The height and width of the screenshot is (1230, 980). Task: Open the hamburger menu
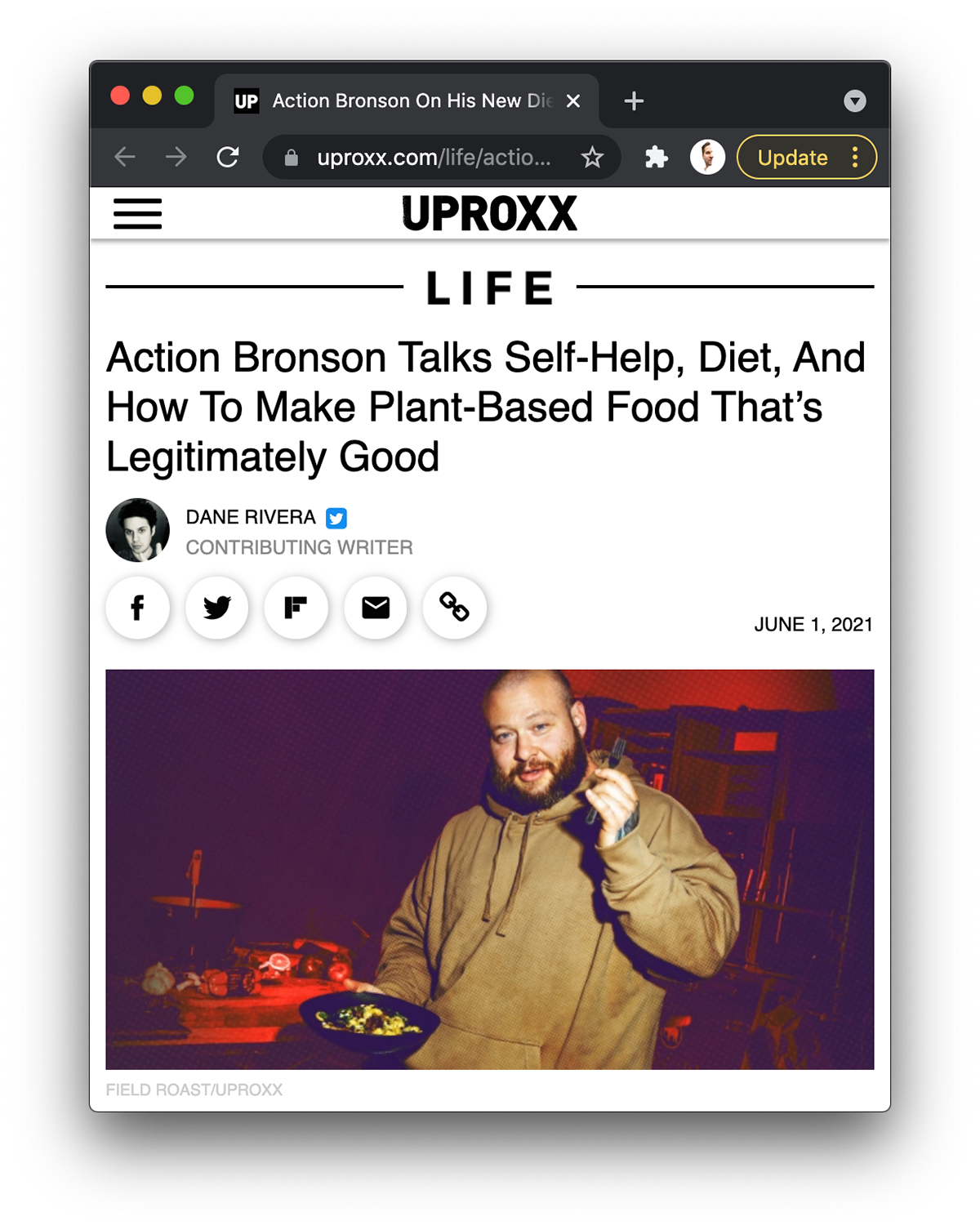click(137, 214)
